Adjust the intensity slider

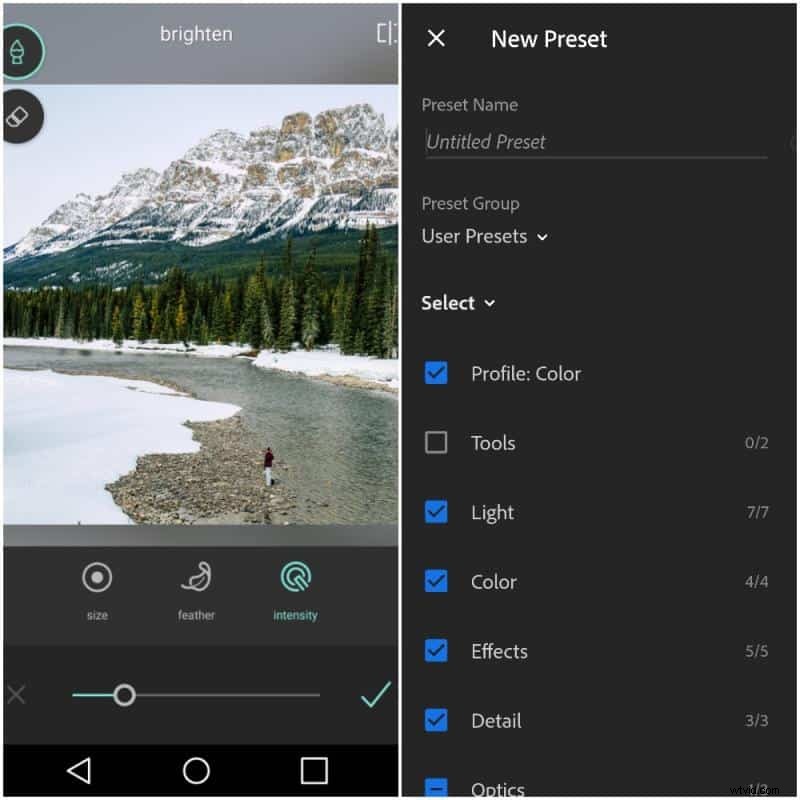(124, 695)
